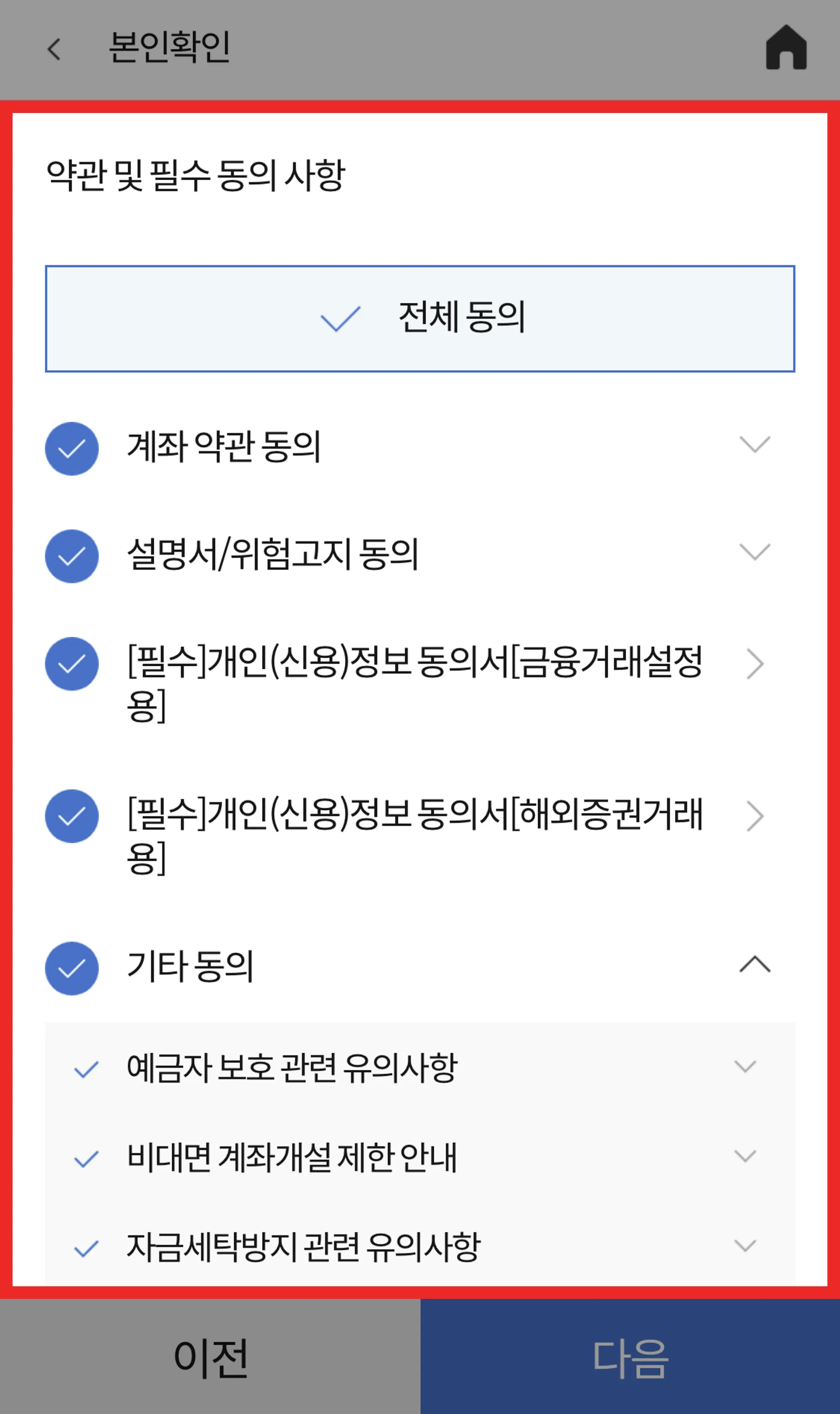Viewport: 840px width, 1414px height.
Task: Expand the 설명서/위험고지 동의 section
Action: pos(754,552)
